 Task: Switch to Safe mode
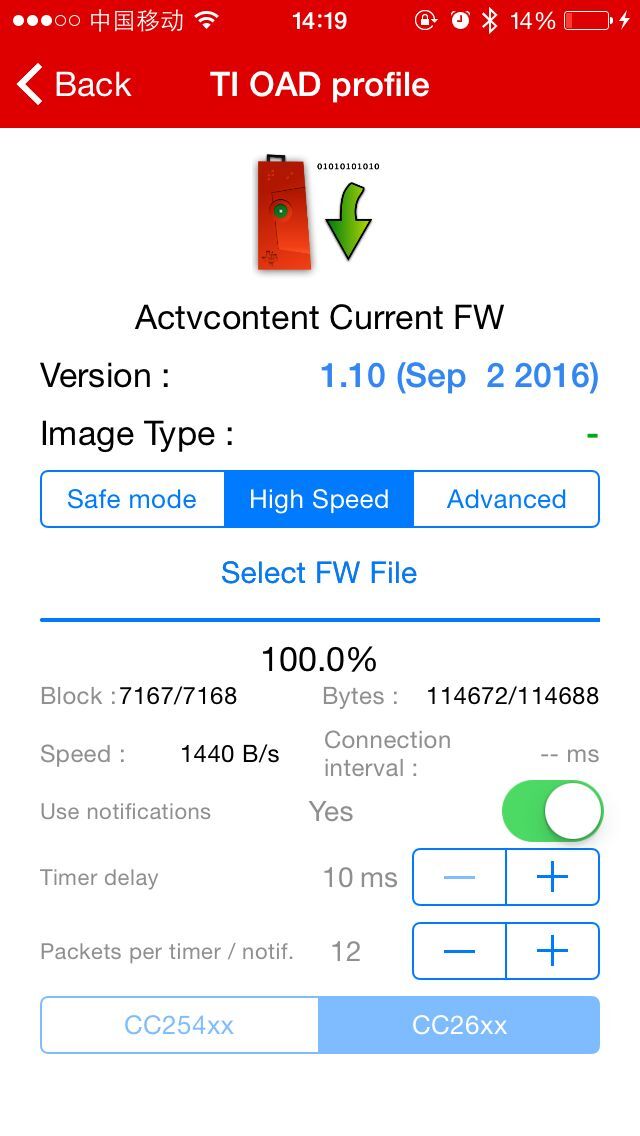pyautogui.click(x=133, y=499)
